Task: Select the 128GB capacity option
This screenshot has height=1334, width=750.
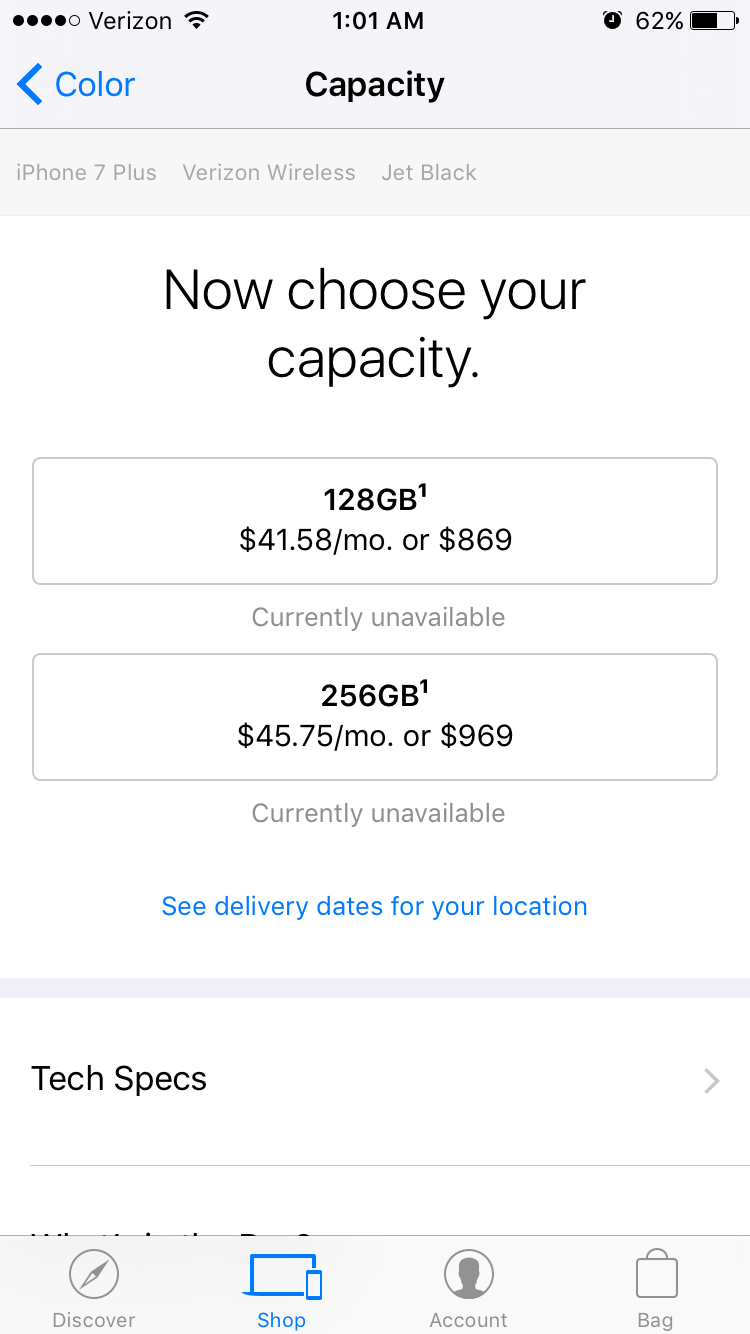Action: click(x=375, y=521)
